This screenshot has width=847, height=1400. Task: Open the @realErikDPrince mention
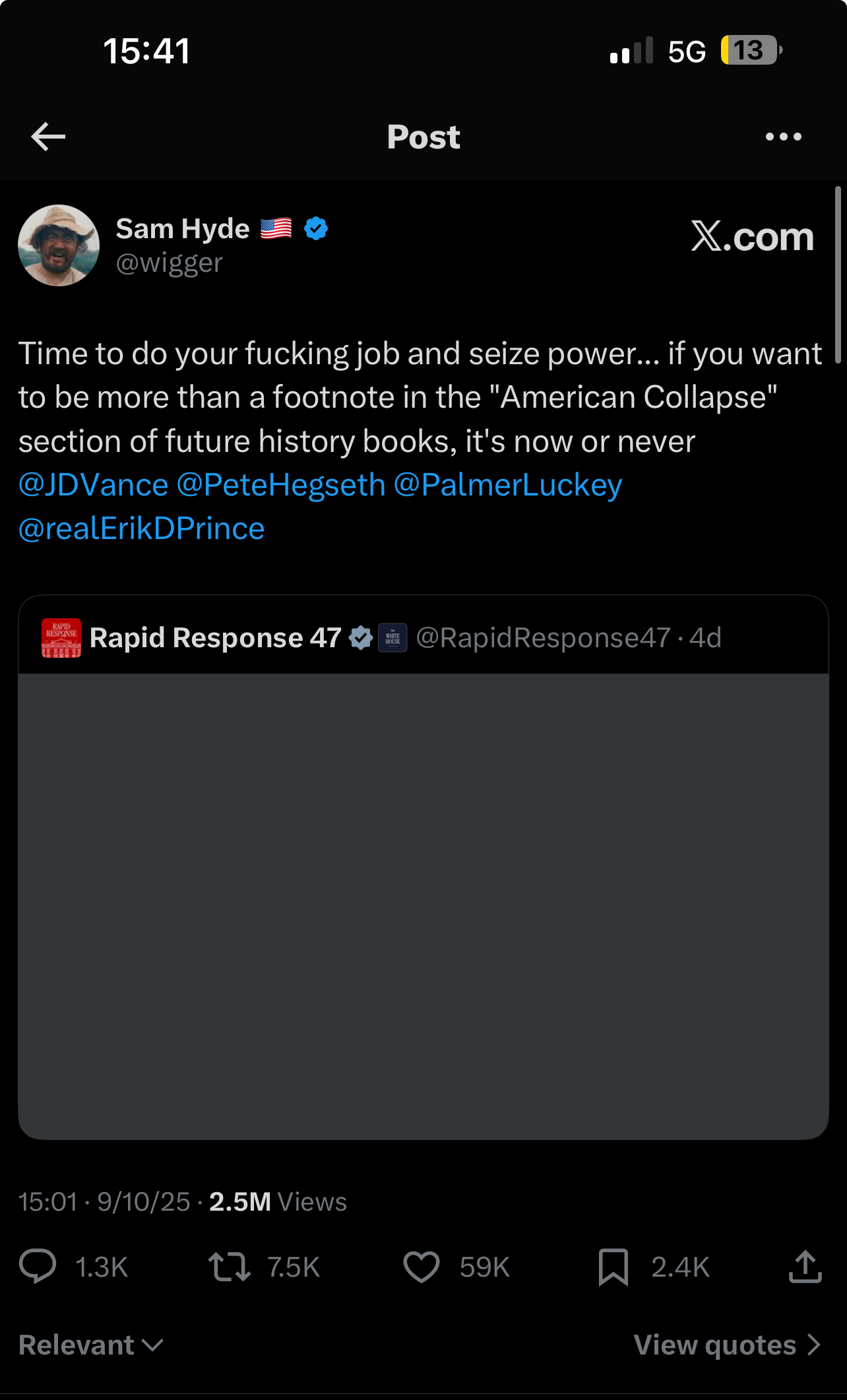click(x=142, y=529)
